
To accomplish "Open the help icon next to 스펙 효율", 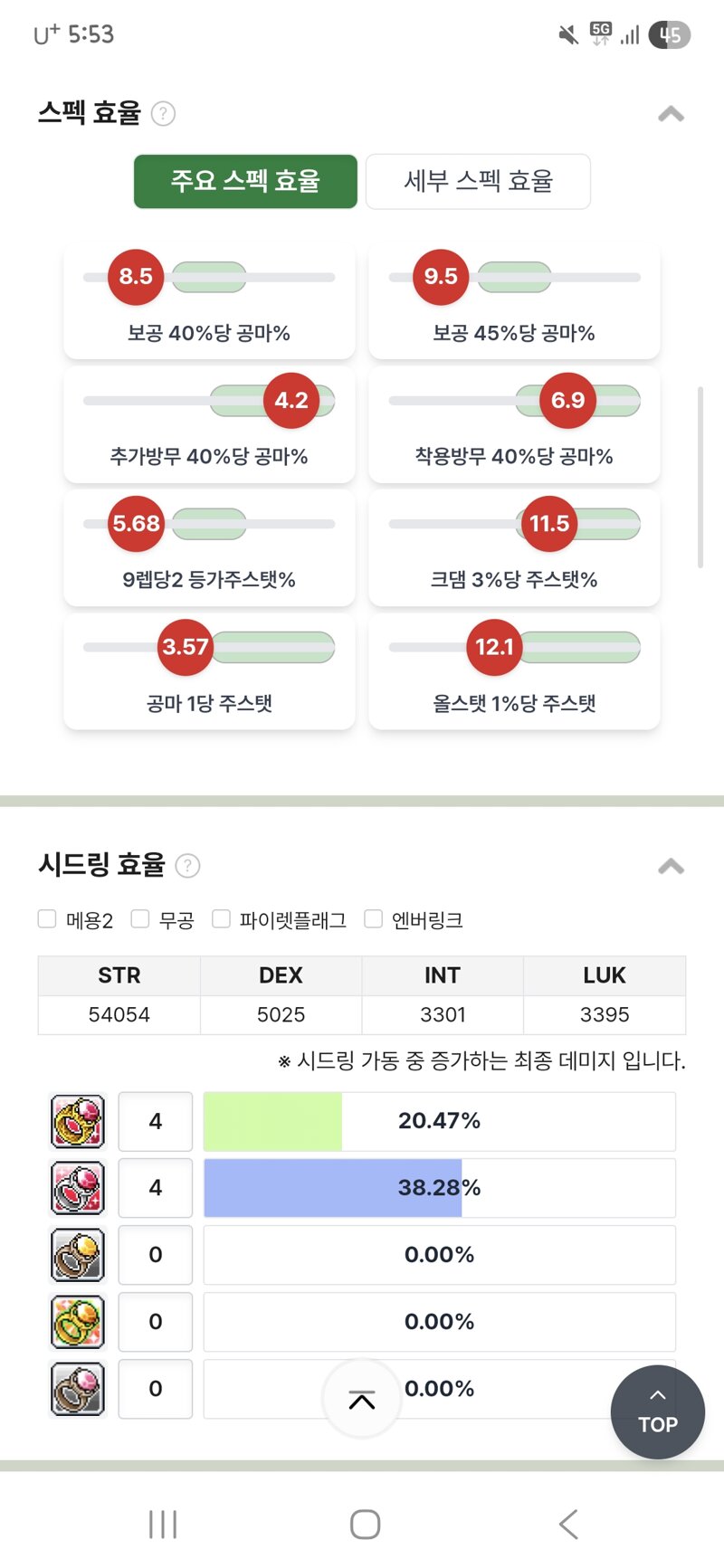I will [163, 114].
